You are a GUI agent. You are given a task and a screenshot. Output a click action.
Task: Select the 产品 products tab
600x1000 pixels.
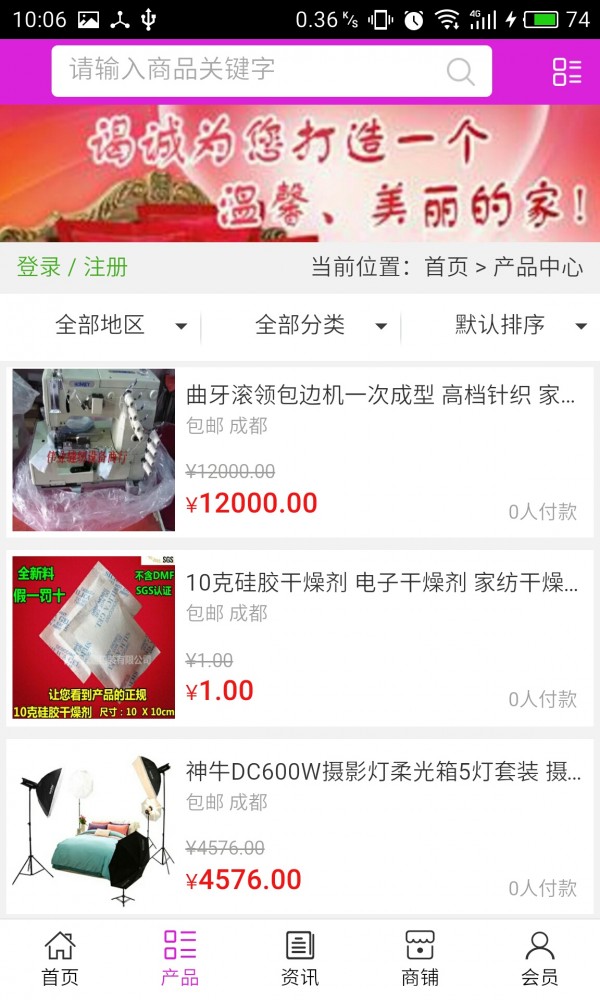pyautogui.click(x=180, y=958)
